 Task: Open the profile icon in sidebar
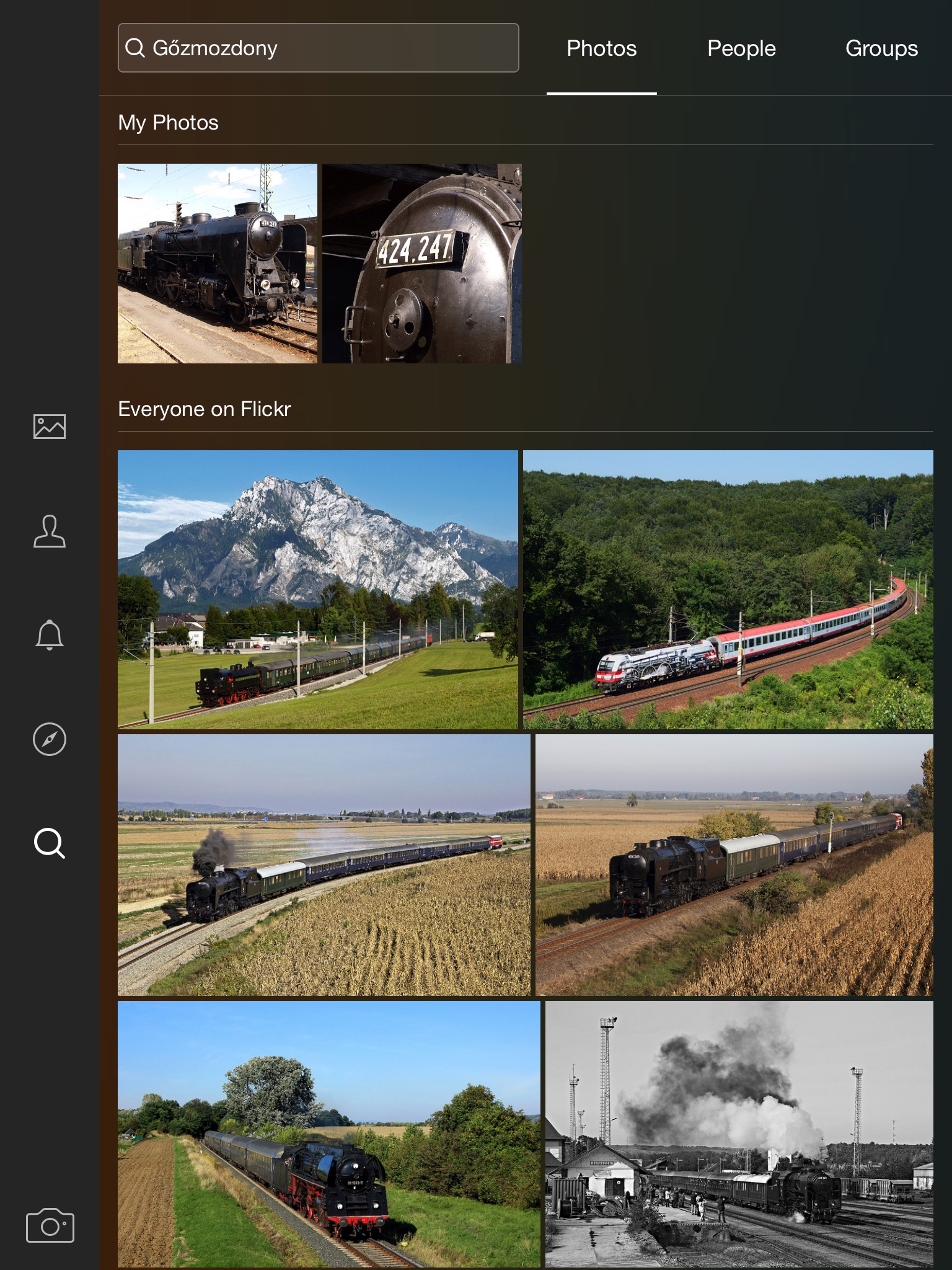[x=50, y=531]
